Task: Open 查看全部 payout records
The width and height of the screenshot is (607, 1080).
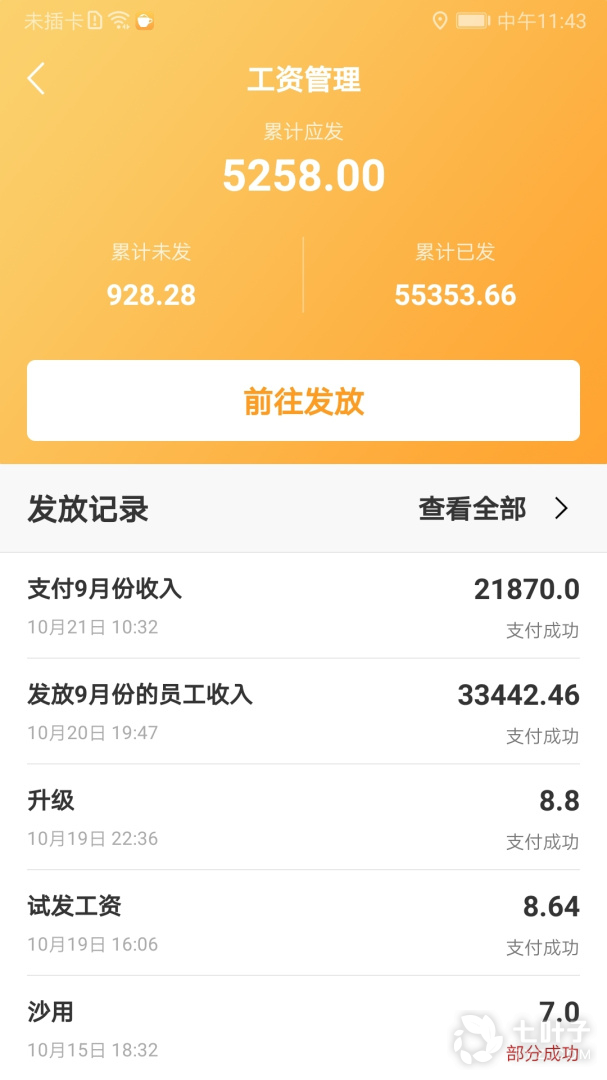Action: click(x=493, y=509)
